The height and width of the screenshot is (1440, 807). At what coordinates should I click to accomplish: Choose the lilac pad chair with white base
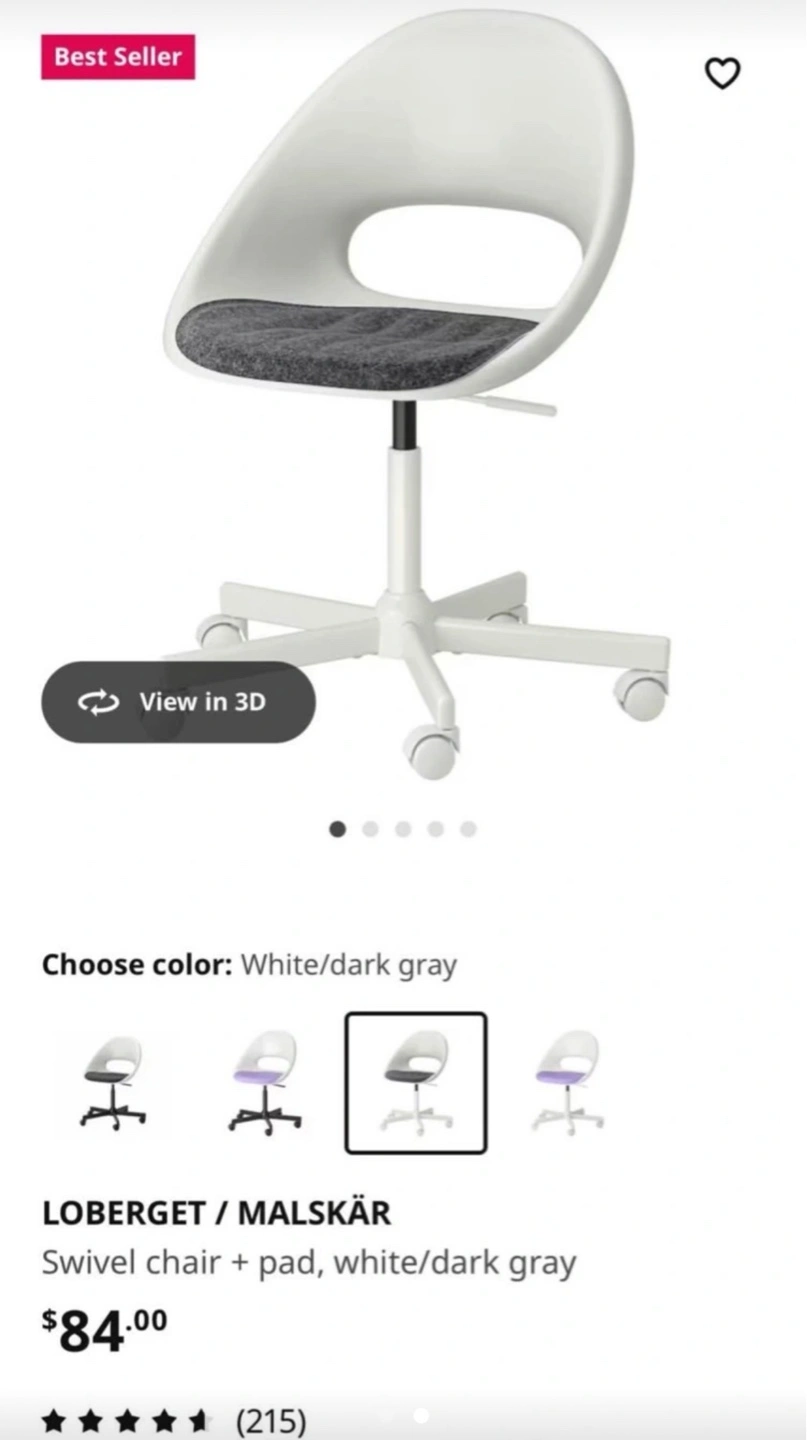[567, 1084]
